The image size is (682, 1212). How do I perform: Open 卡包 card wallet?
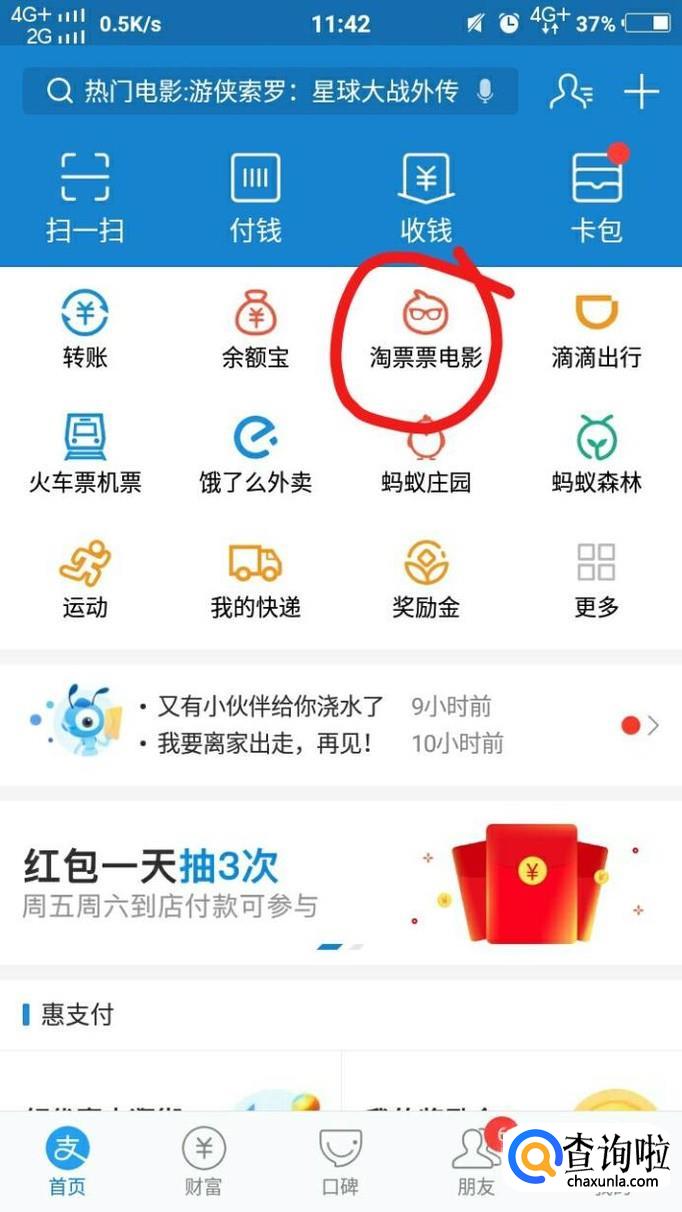click(597, 197)
